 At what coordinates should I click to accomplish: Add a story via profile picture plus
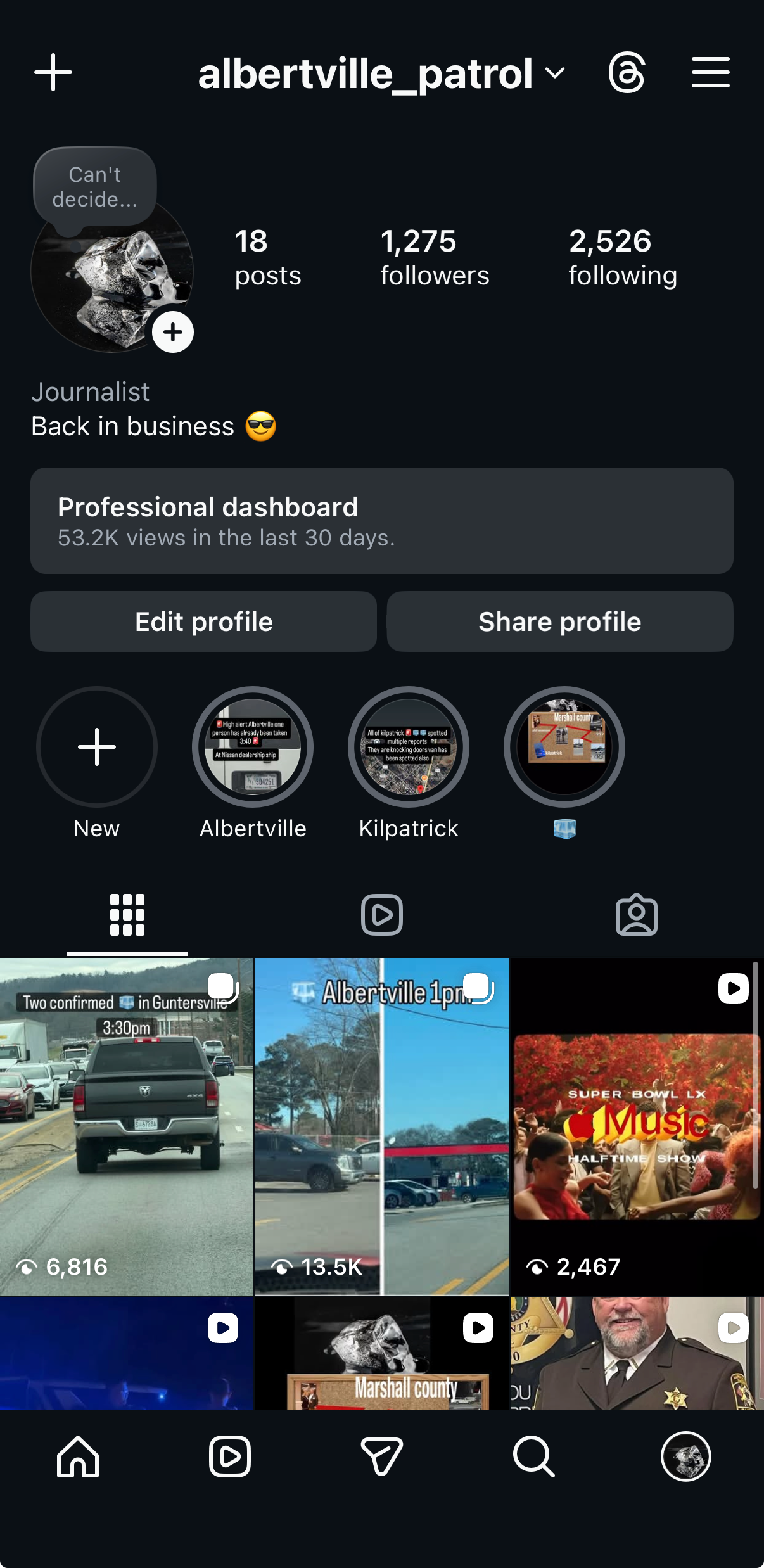coord(172,332)
